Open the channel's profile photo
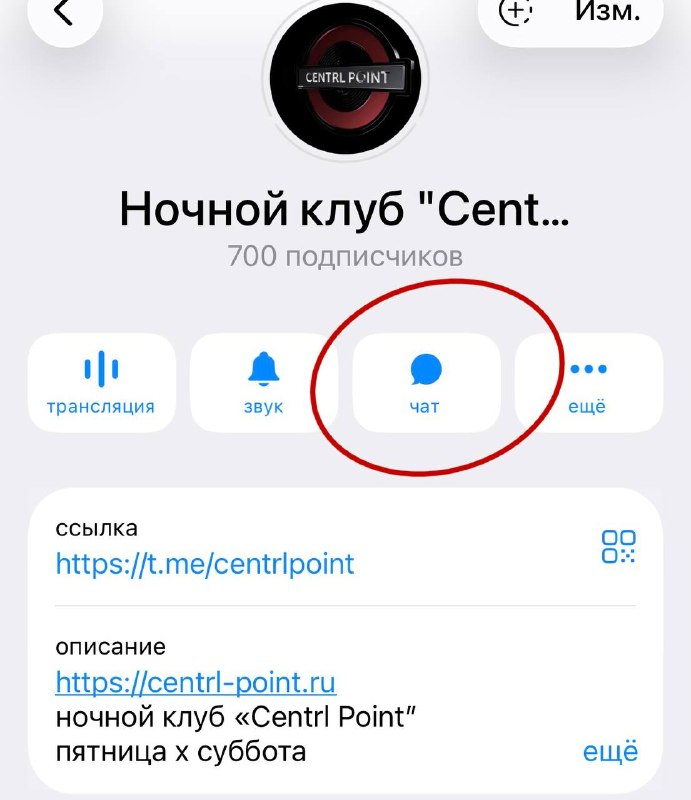 coord(346,78)
